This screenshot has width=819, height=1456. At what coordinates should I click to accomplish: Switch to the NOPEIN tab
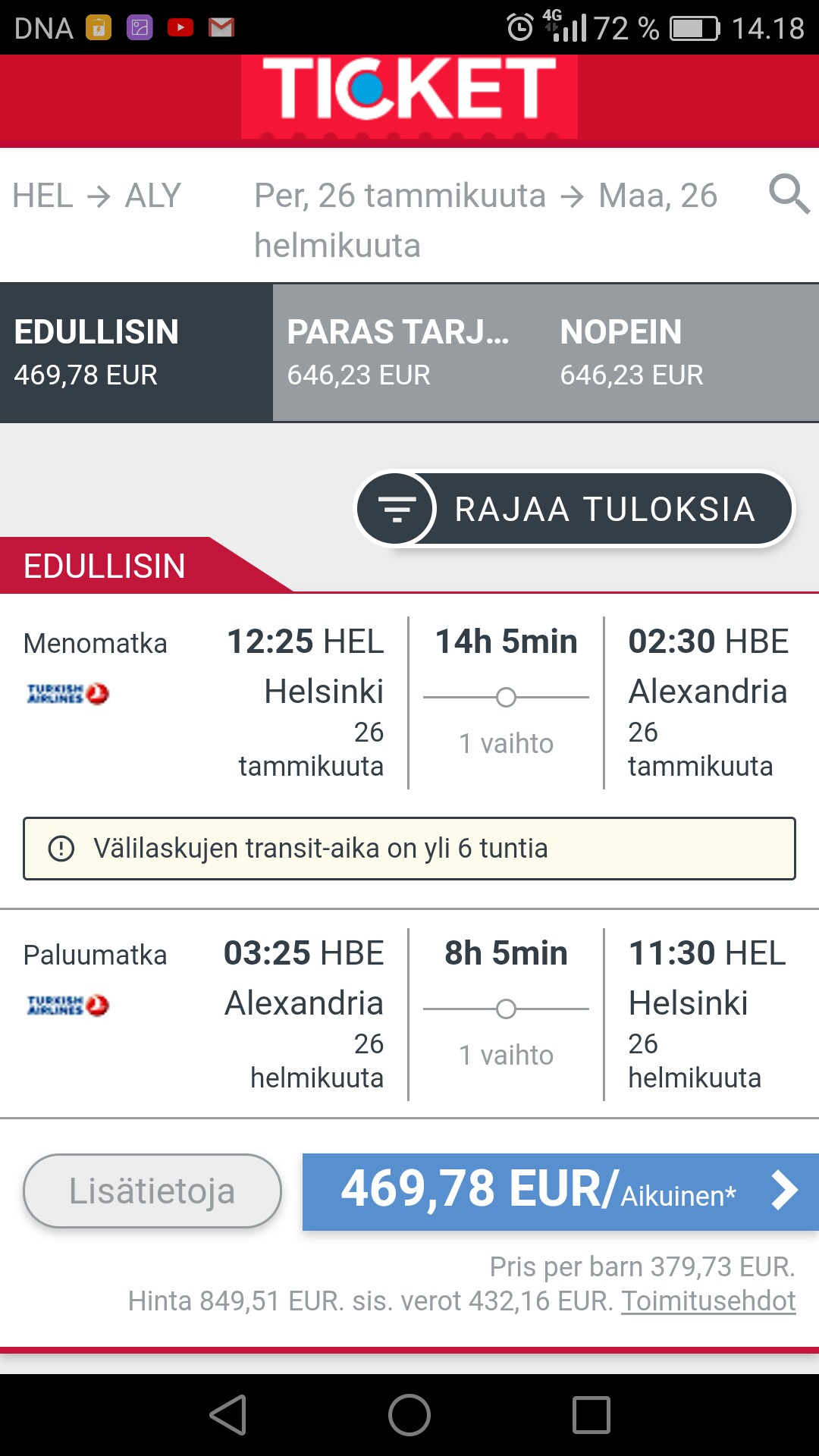682,353
